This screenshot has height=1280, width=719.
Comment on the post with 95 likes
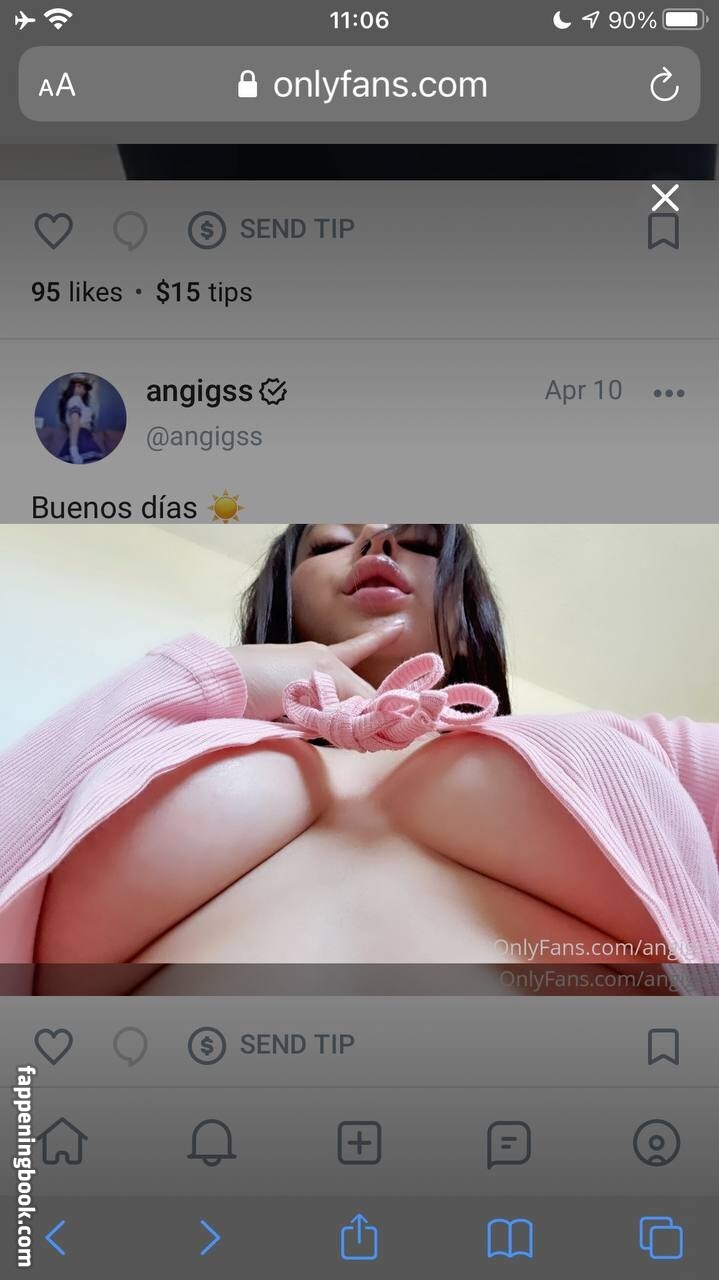[x=130, y=232]
